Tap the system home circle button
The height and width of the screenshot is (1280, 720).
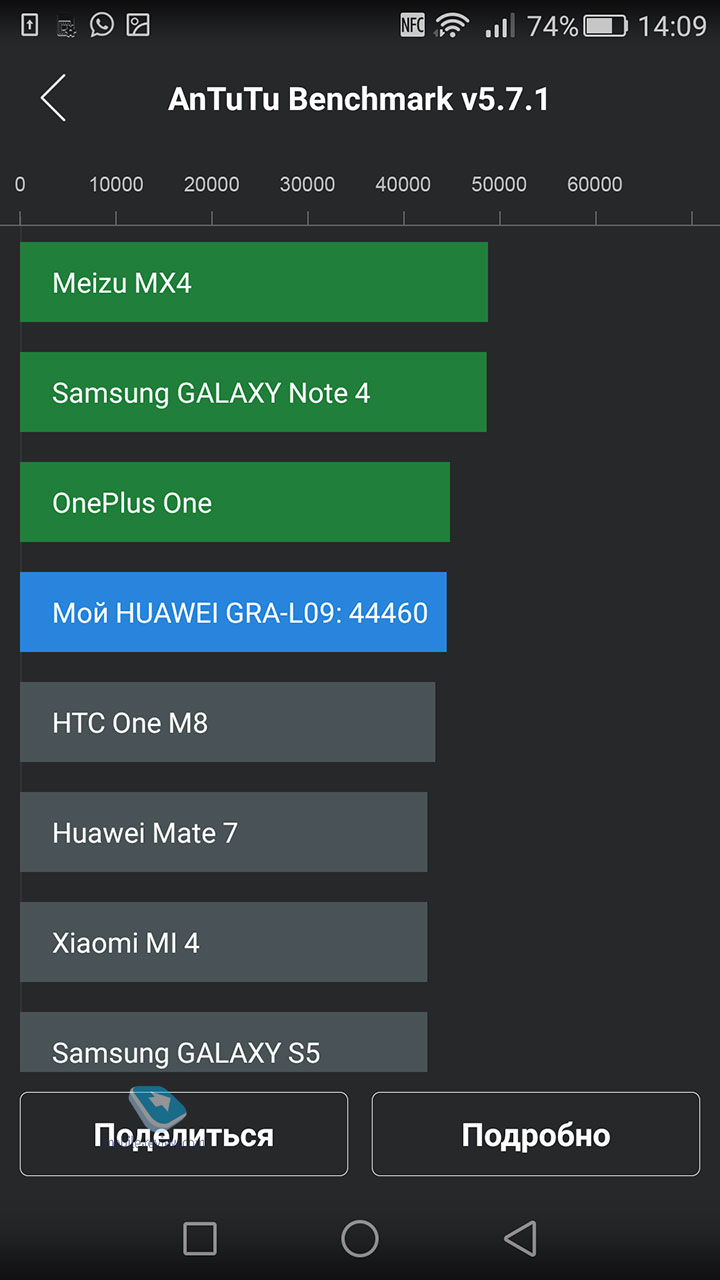(x=360, y=1238)
